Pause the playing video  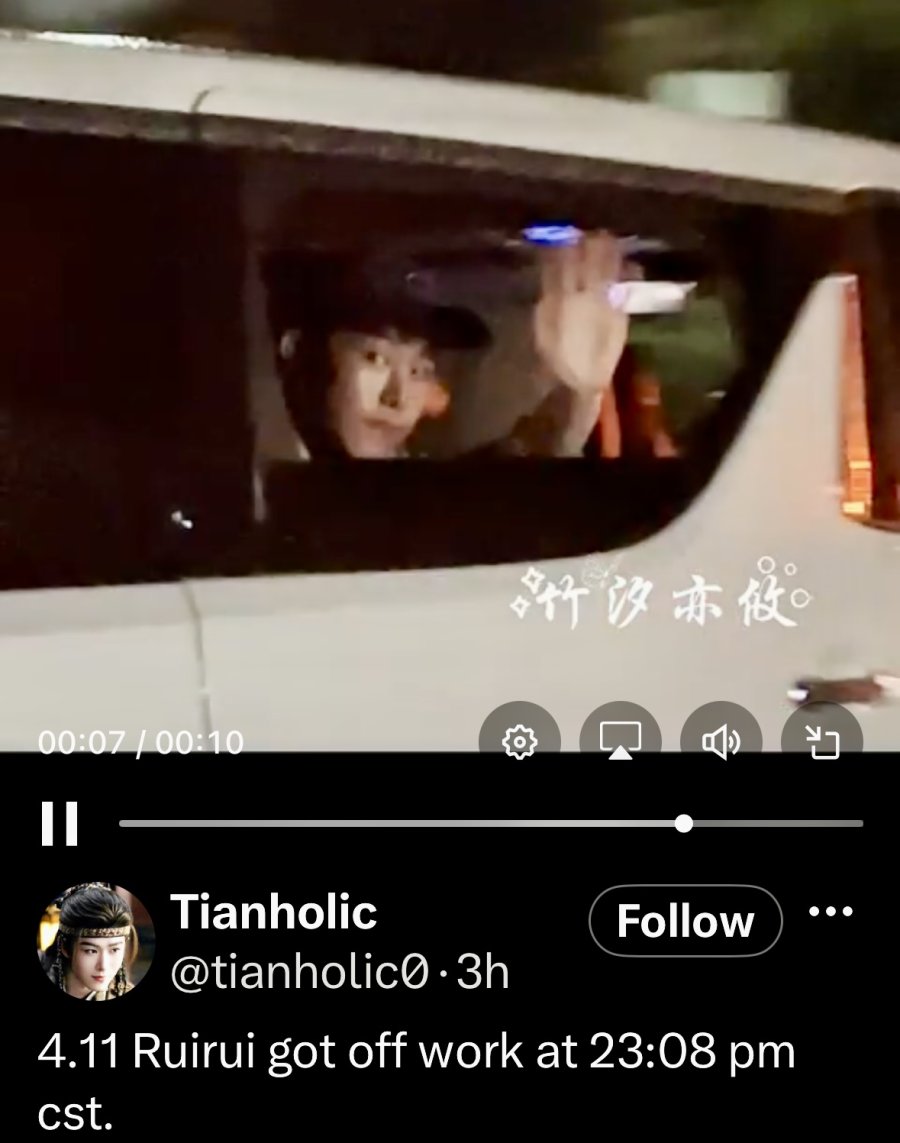(59, 824)
